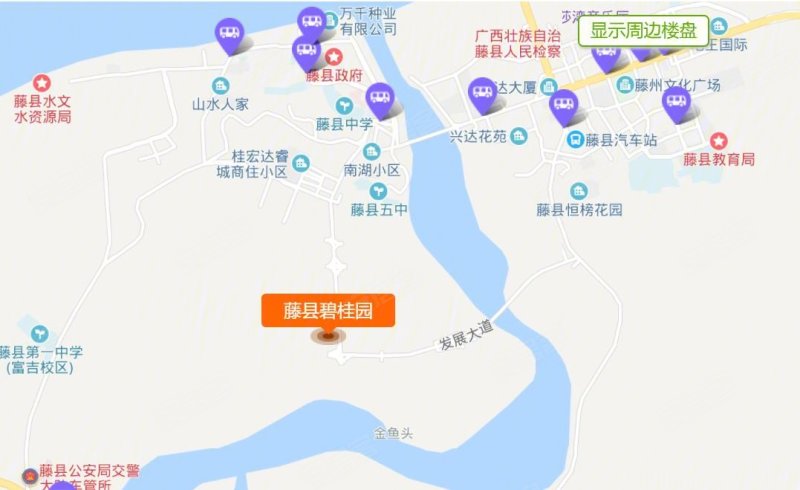Open the bus stop pin beside 万千种业有限公司
Screen dimensions: 800x490
pos(312,22)
